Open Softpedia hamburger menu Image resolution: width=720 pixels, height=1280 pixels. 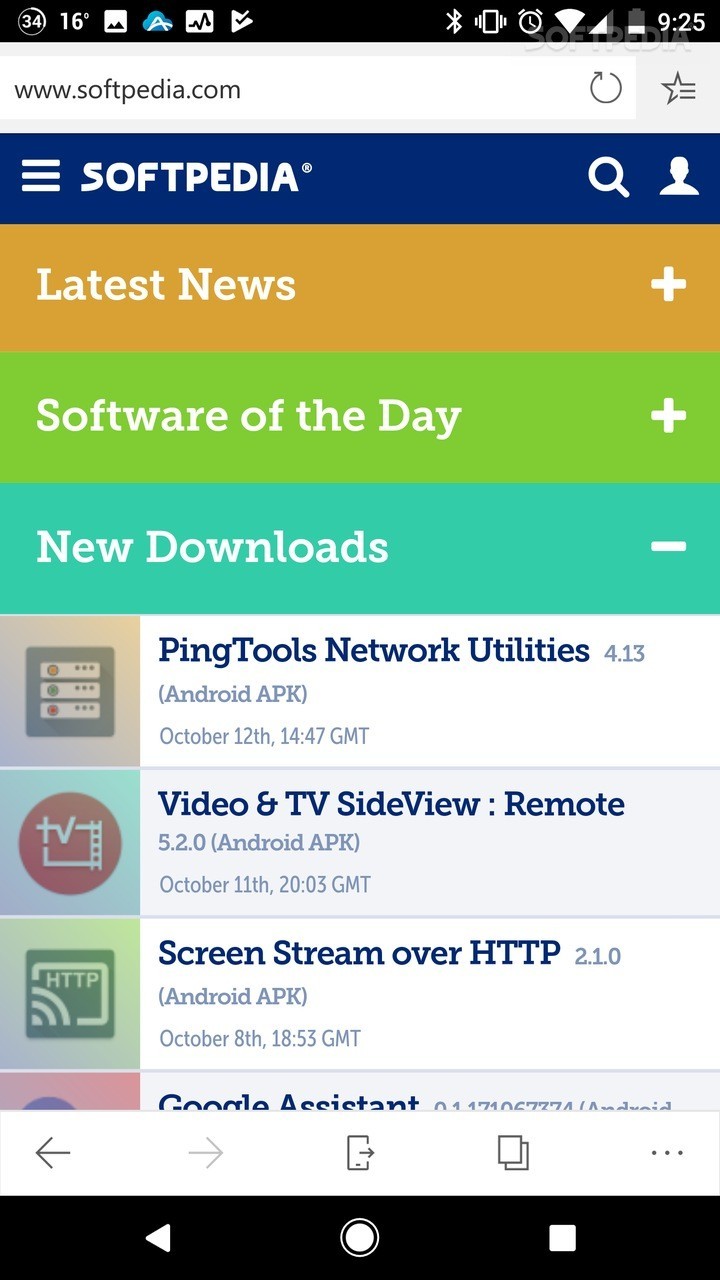pyautogui.click(x=41, y=176)
